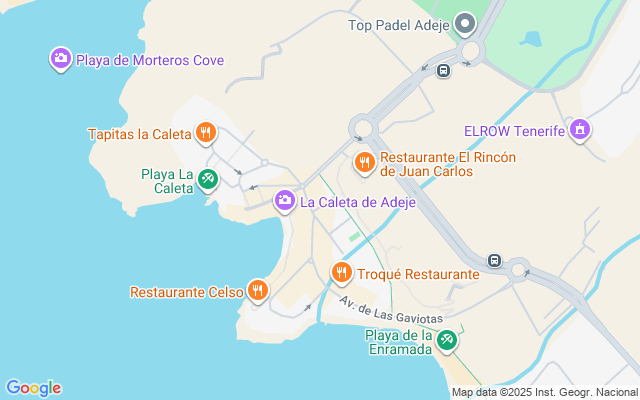Tap the ELROW Tenerife marker
The image size is (640, 400).
579,130
